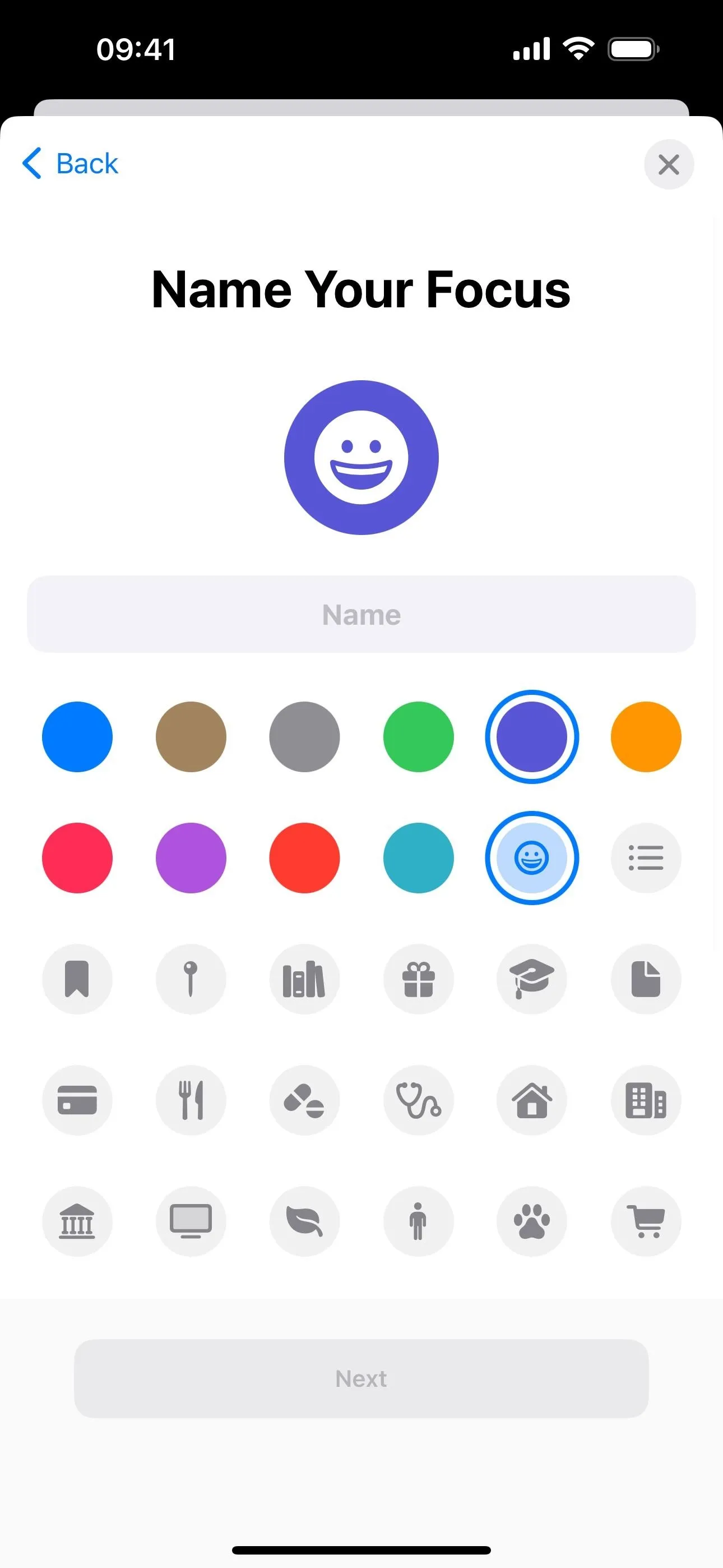This screenshot has height=1568, width=723.
Task: Select the bulleted list icon
Action: coord(646,858)
